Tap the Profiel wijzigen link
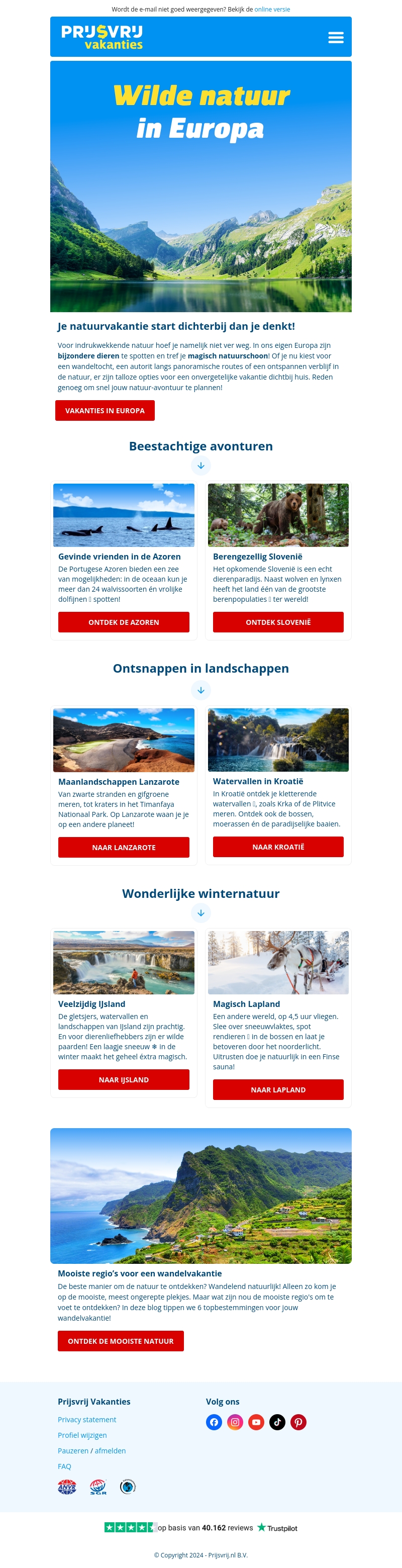This screenshot has height=1568, width=402. pos(82,1435)
